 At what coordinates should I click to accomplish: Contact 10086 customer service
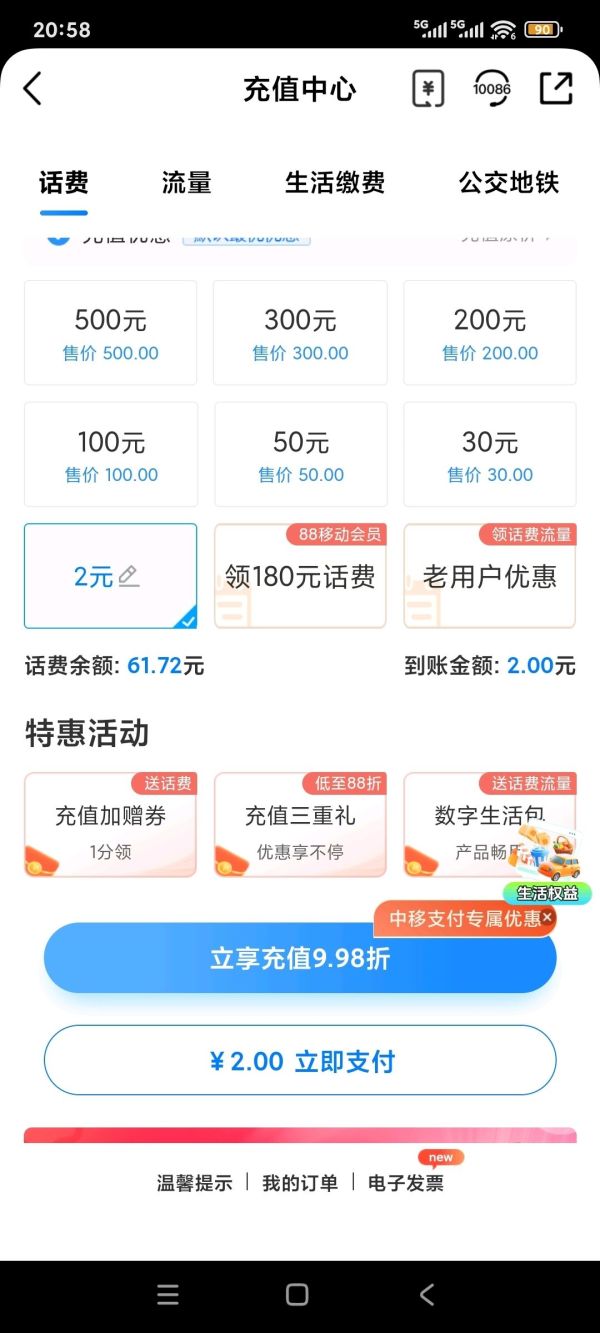point(491,89)
